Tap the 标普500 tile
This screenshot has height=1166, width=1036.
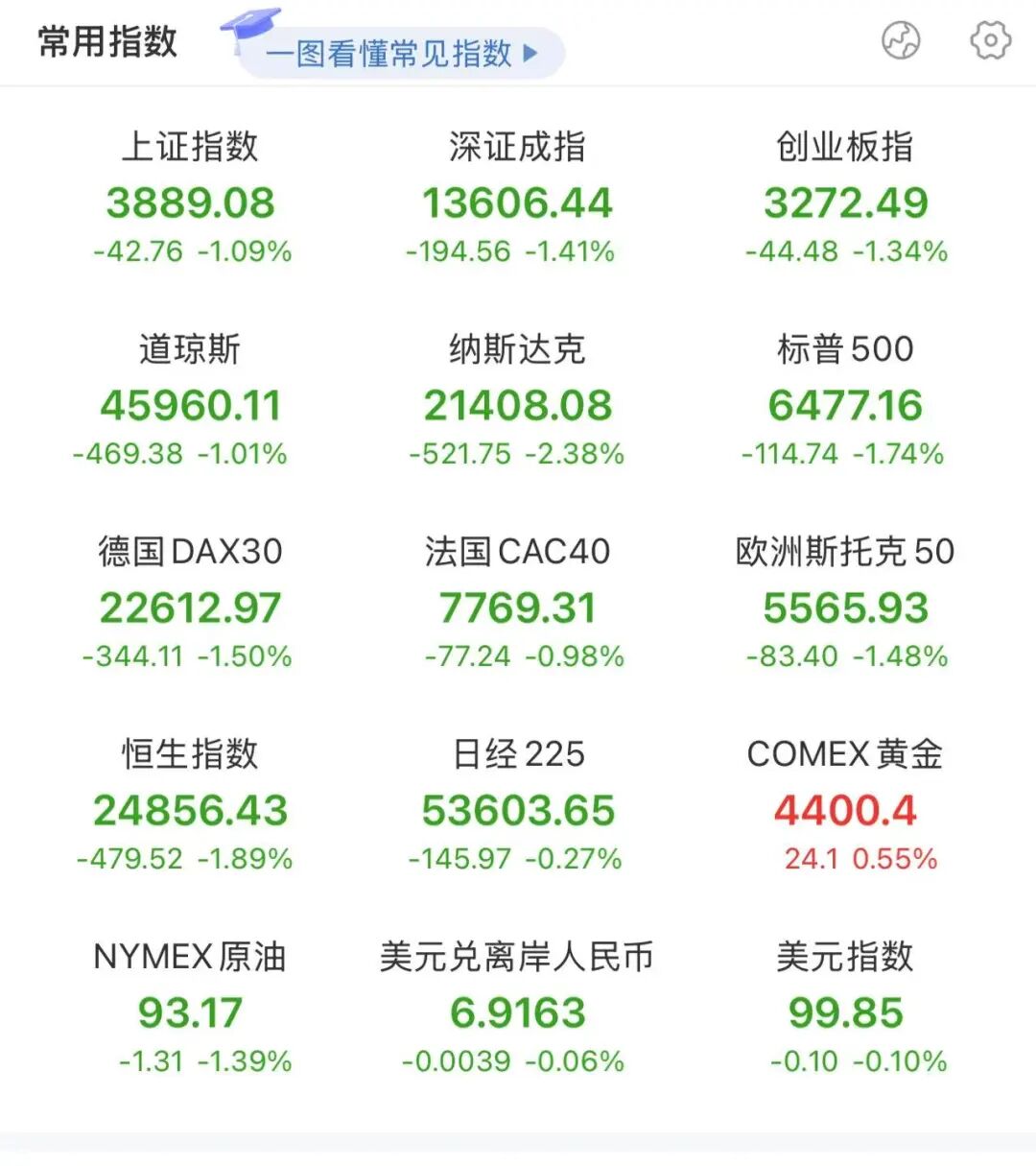click(x=845, y=403)
